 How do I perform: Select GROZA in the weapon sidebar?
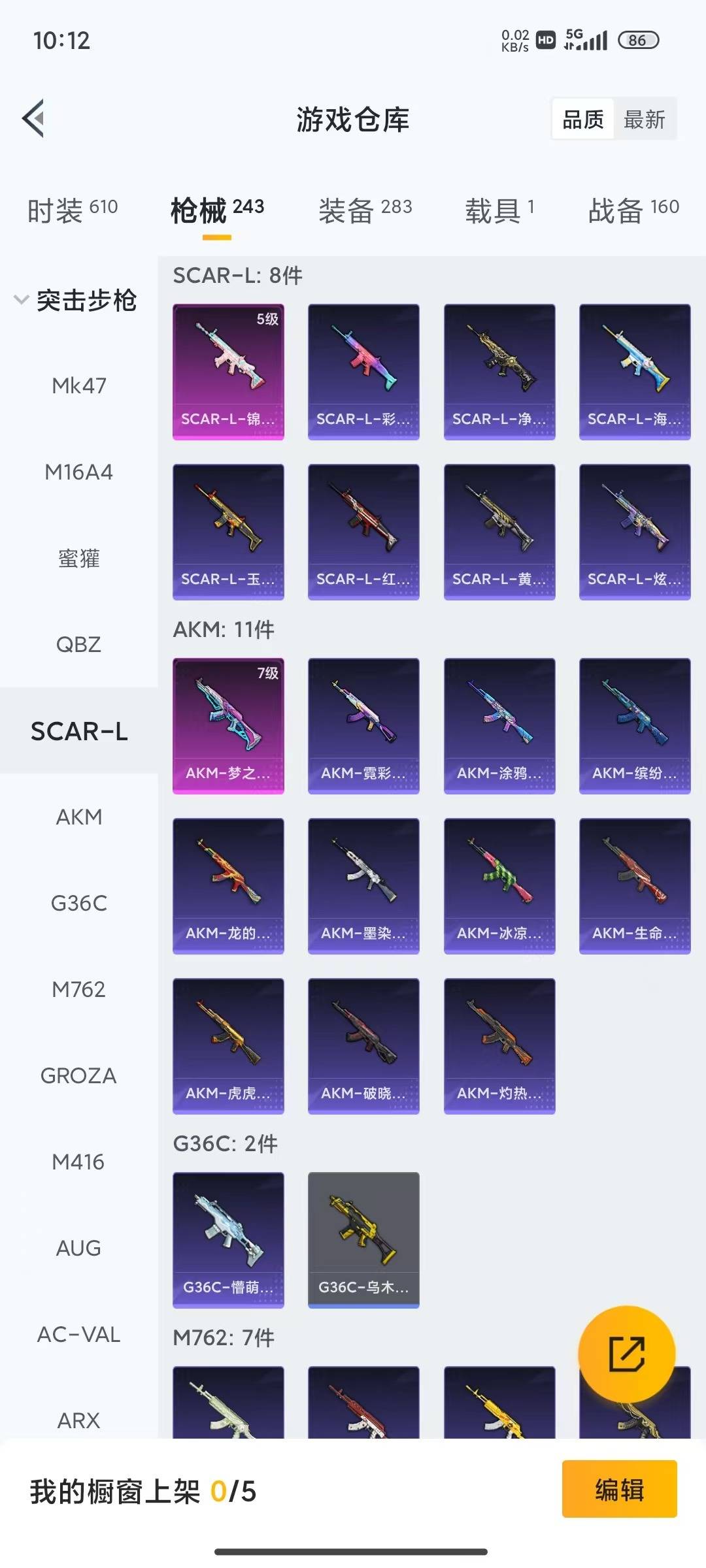point(78,1076)
